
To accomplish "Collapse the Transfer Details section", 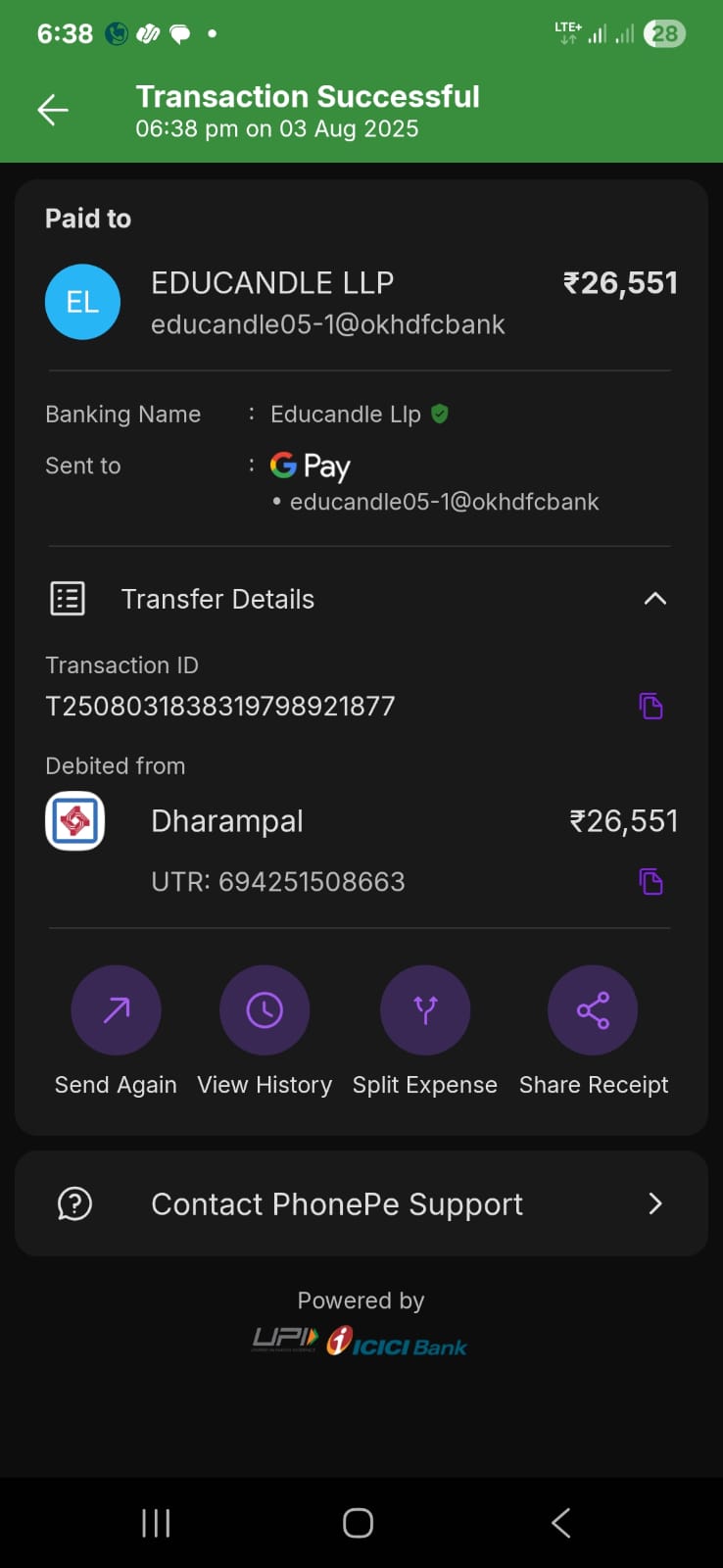I will (x=654, y=599).
